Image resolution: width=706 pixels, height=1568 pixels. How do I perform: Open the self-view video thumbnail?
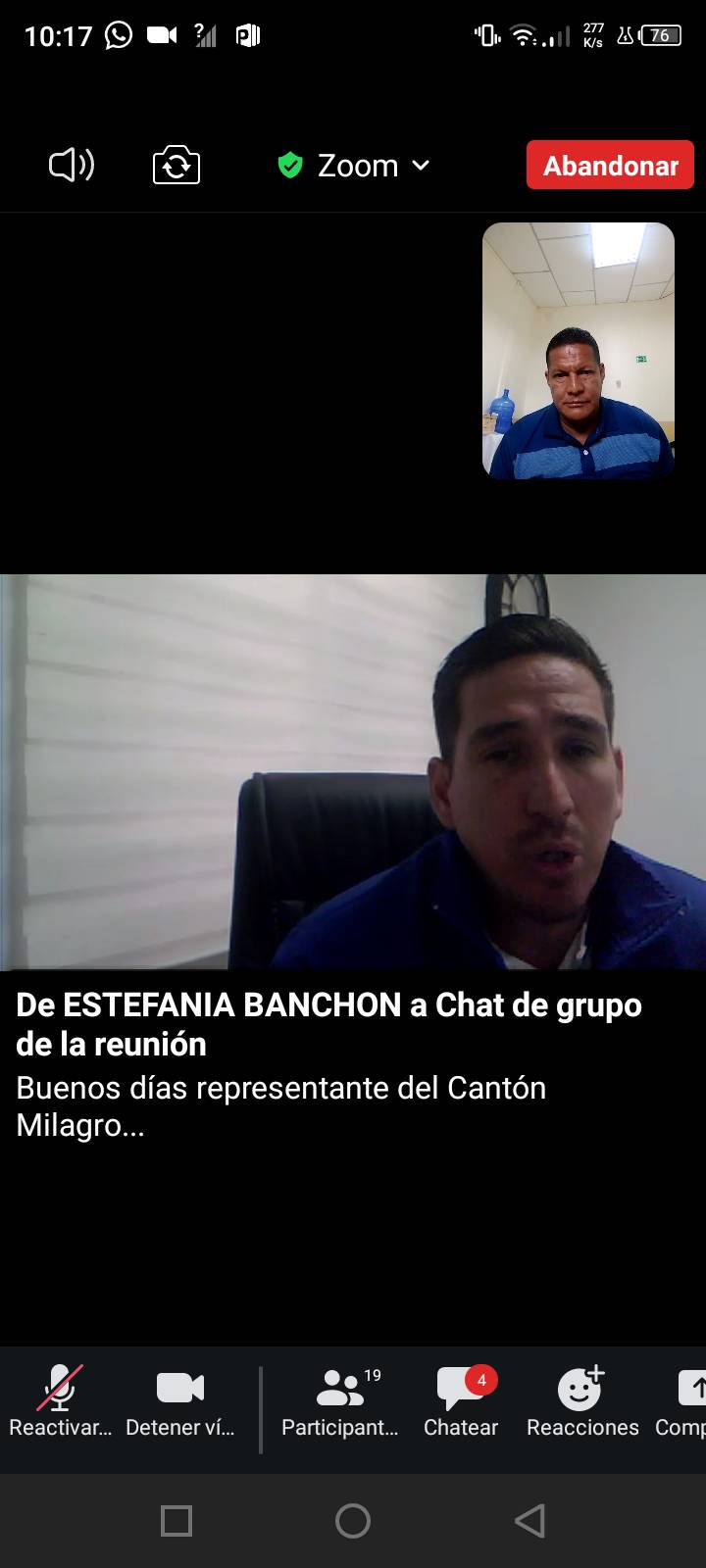point(578,351)
